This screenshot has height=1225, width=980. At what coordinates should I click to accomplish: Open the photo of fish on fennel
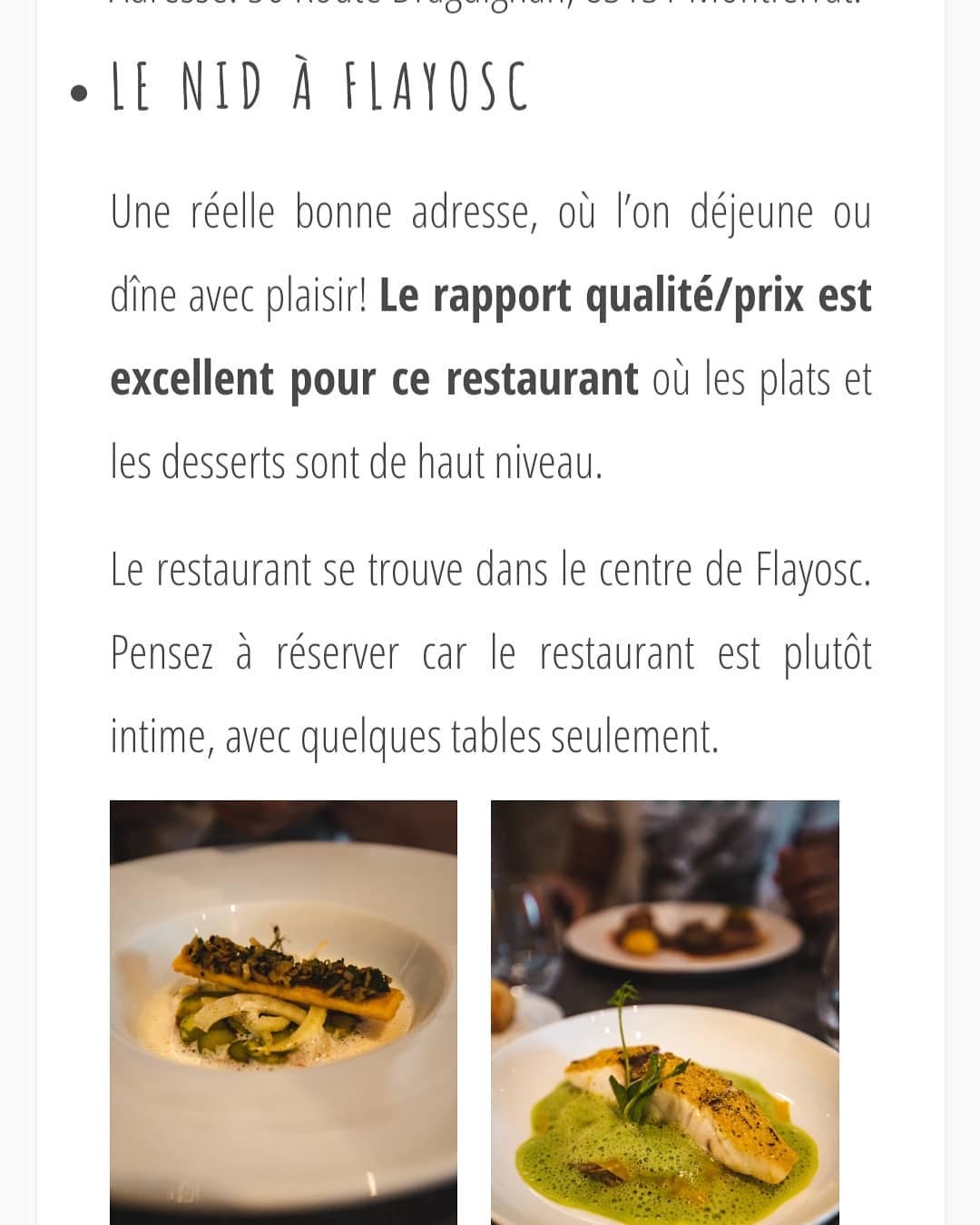283,1013
